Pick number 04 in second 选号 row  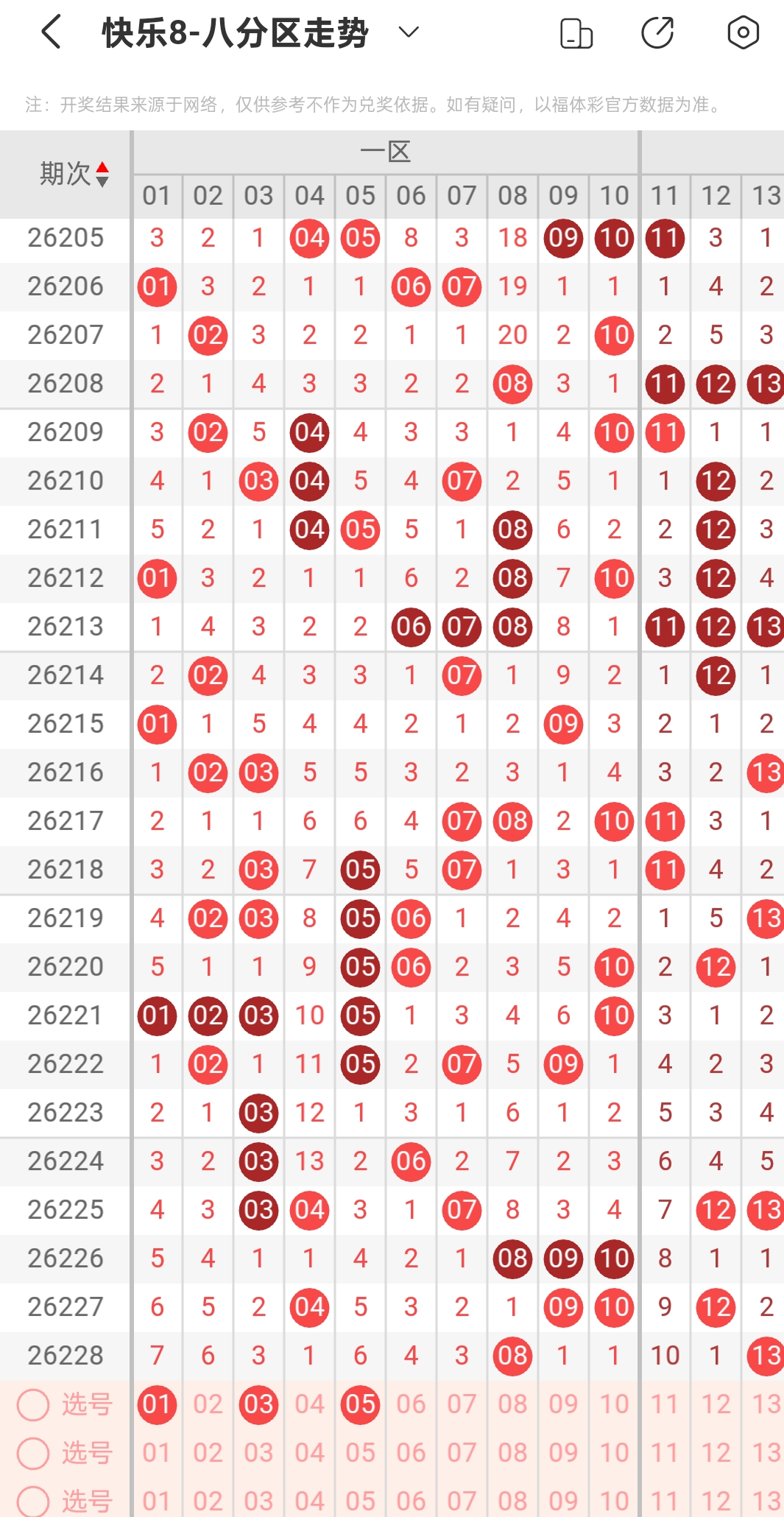click(x=309, y=1453)
